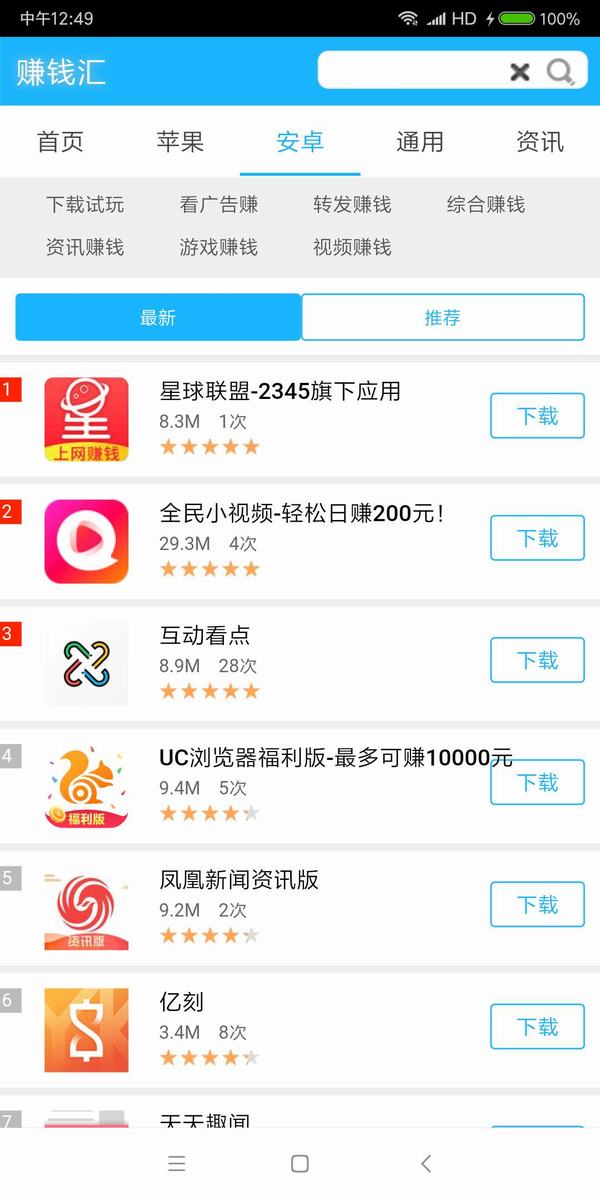Viewport: 600px width, 1200px height.
Task: Choose the 转发赚钱 category
Action: click(352, 205)
